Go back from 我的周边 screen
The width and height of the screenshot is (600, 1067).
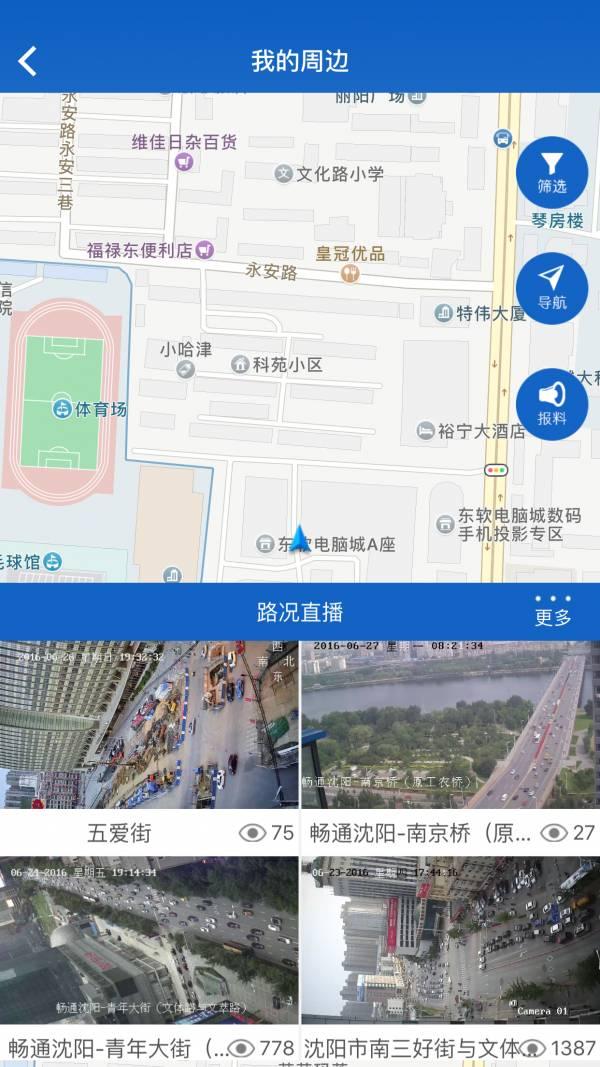(x=28, y=61)
